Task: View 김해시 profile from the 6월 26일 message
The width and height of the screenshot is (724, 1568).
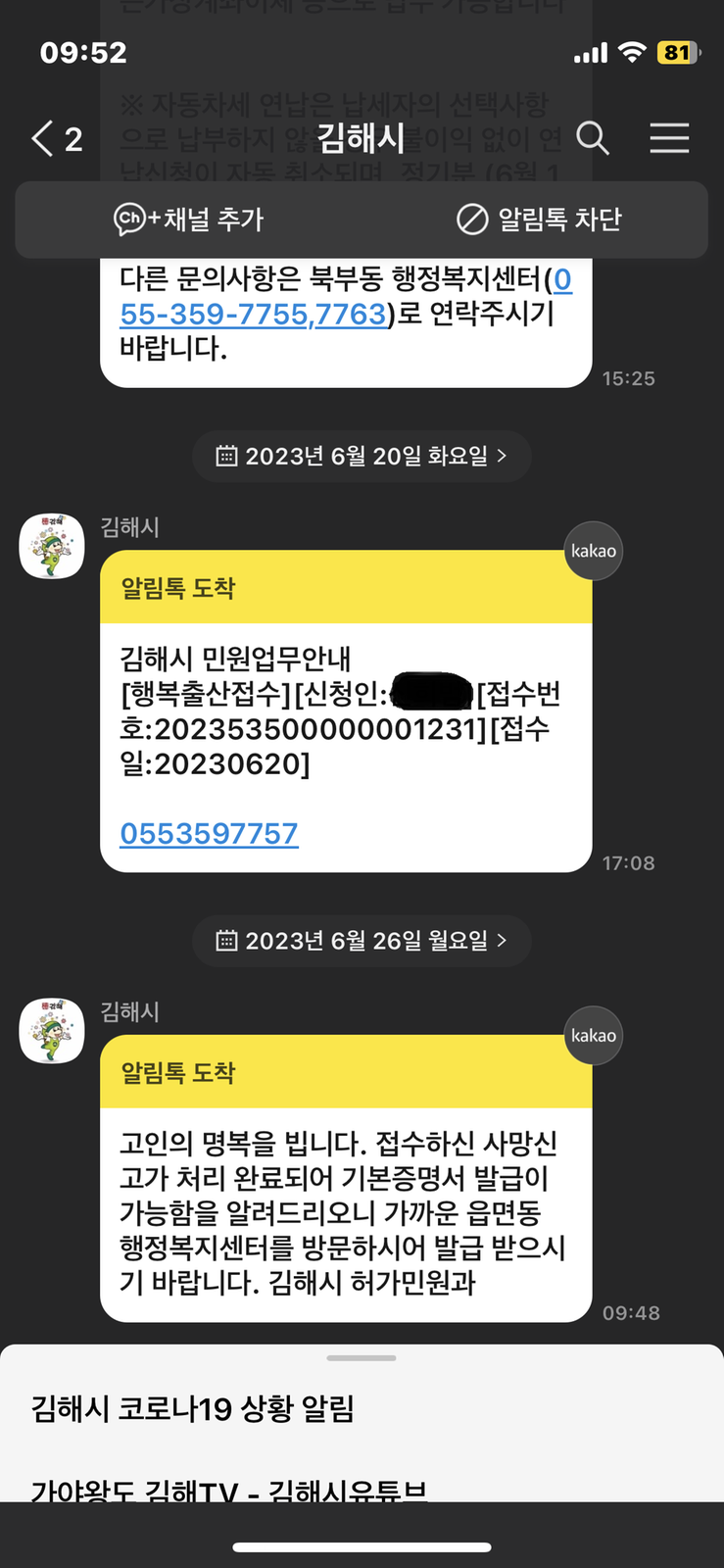Action: [52, 1031]
